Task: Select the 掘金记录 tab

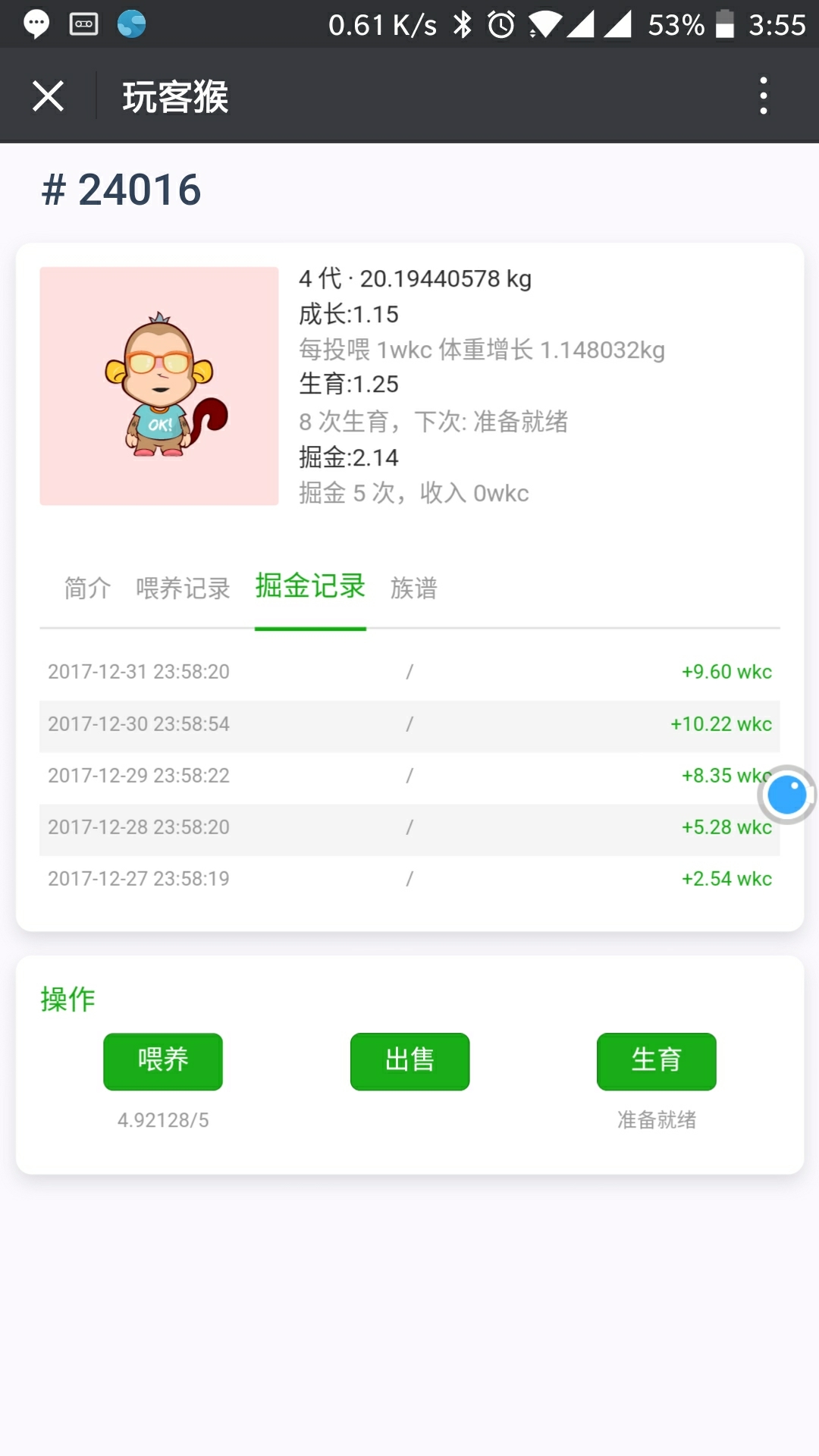Action: (x=310, y=586)
